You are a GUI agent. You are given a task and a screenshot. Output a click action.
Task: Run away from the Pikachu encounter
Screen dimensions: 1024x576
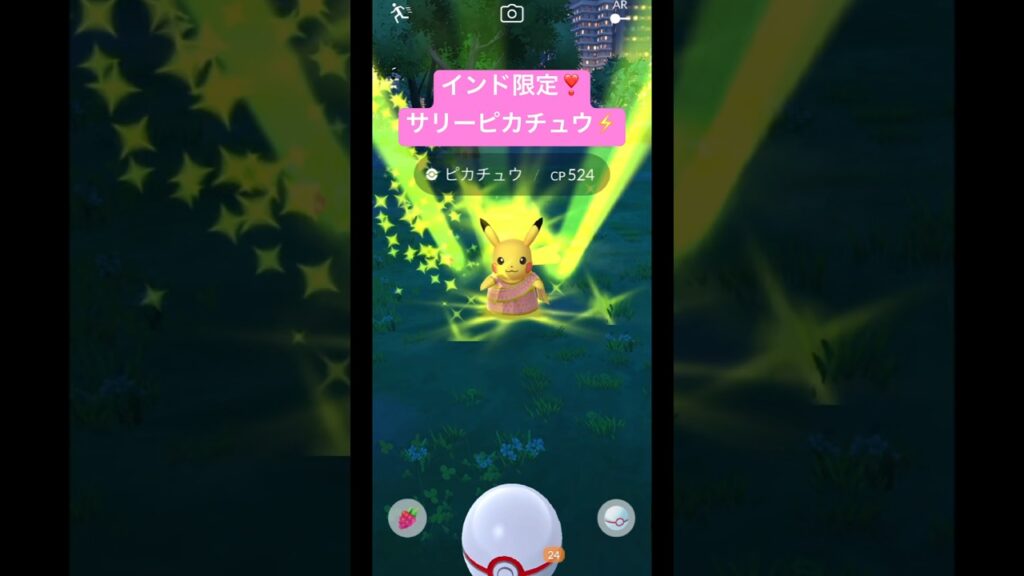[399, 12]
